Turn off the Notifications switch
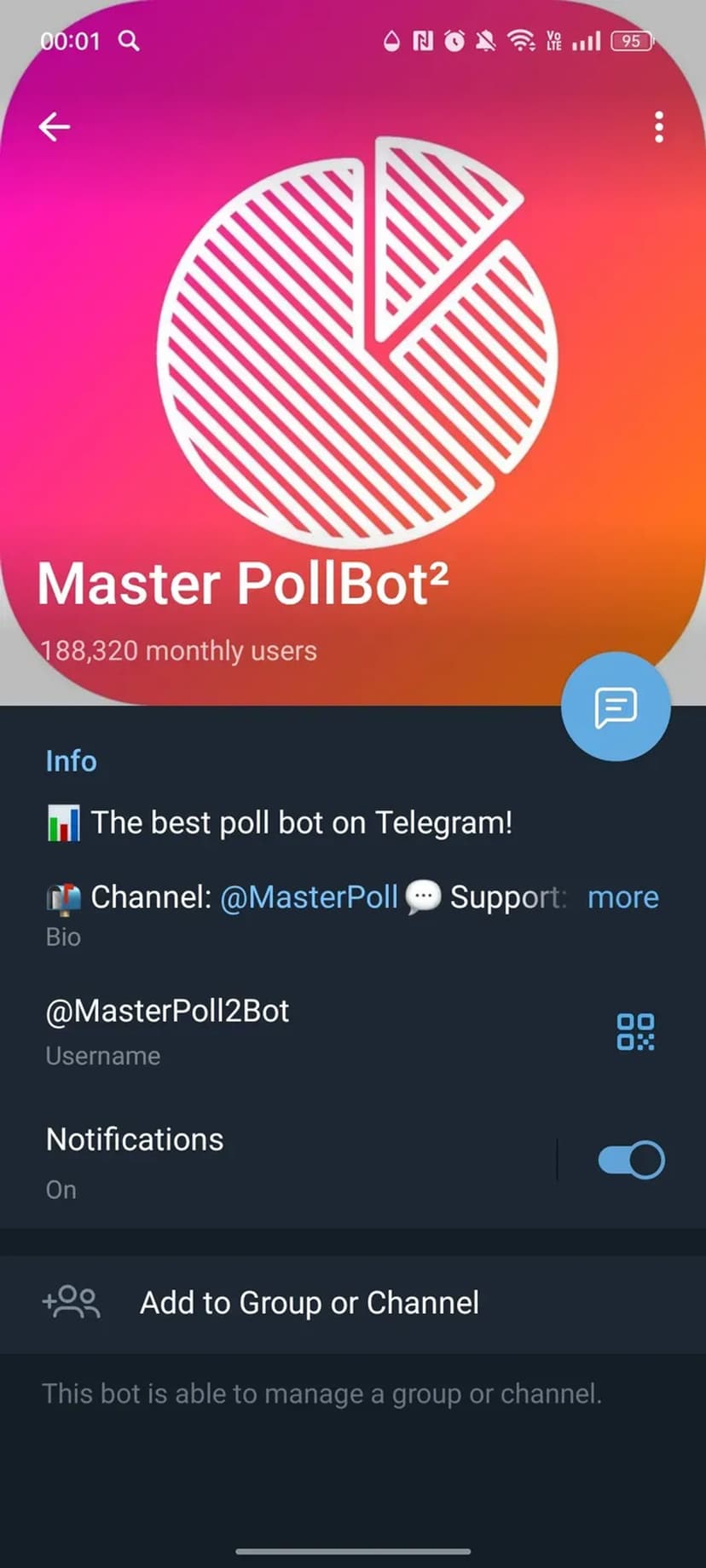 click(x=631, y=1160)
